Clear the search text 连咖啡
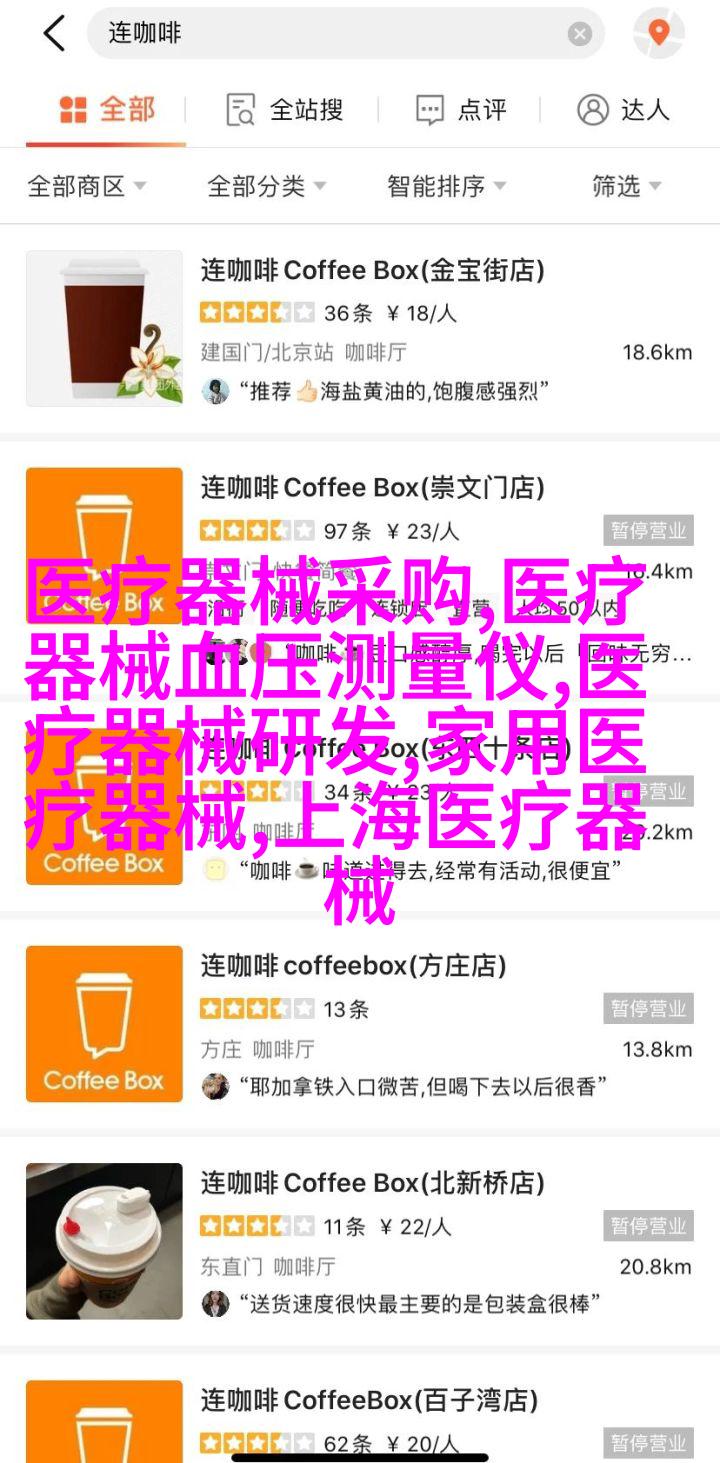This screenshot has width=720, height=1463. (x=580, y=34)
